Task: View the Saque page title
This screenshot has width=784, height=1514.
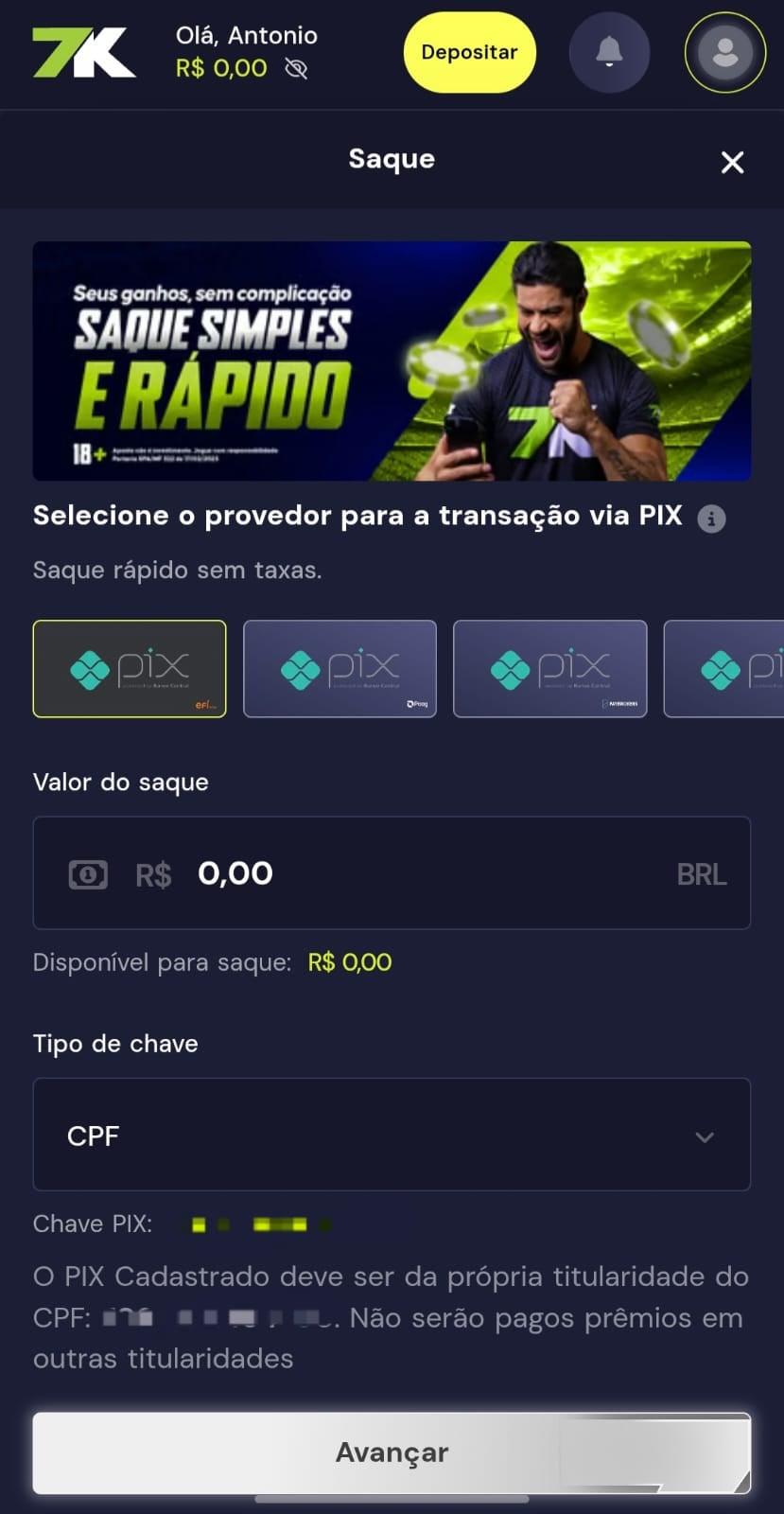Action: tap(391, 158)
